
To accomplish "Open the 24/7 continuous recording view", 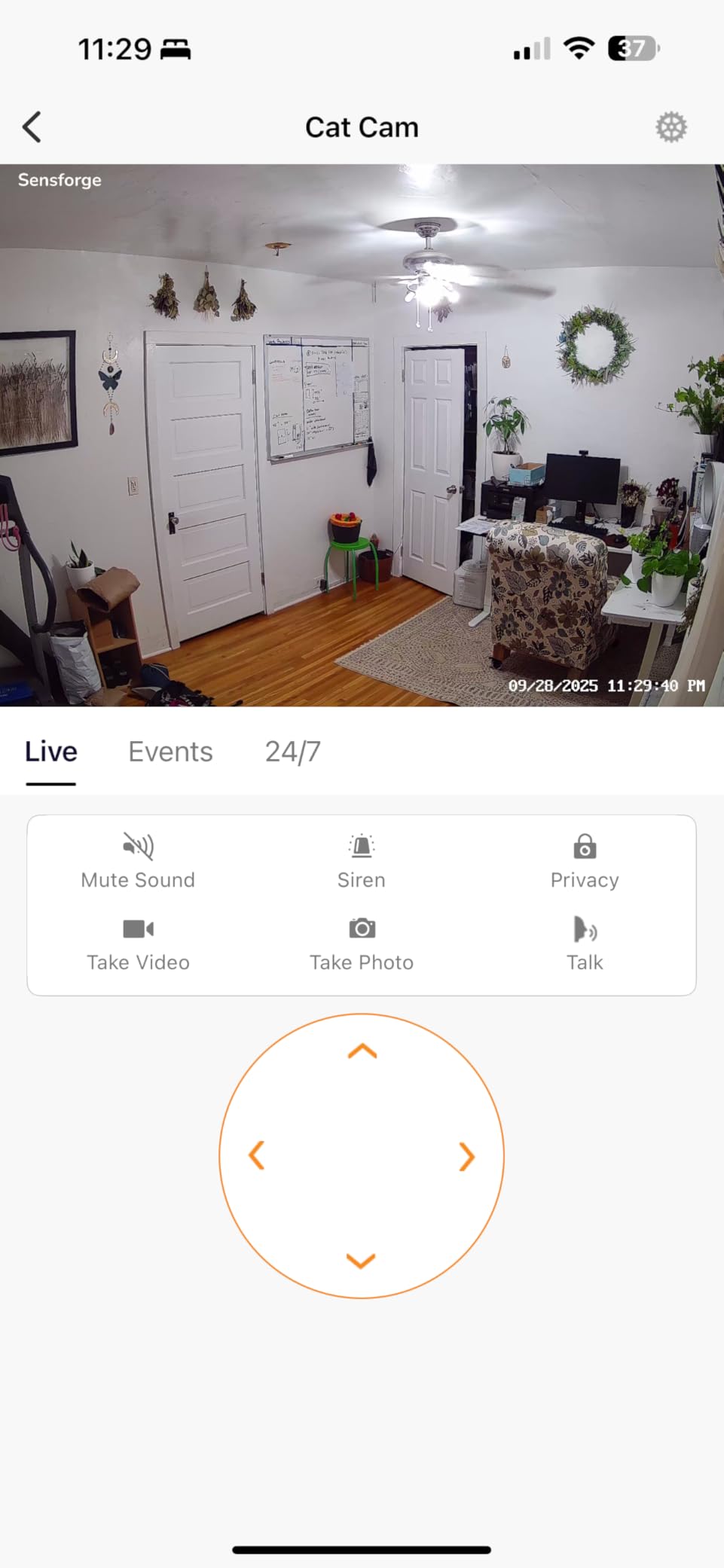I will coord(292,752).
